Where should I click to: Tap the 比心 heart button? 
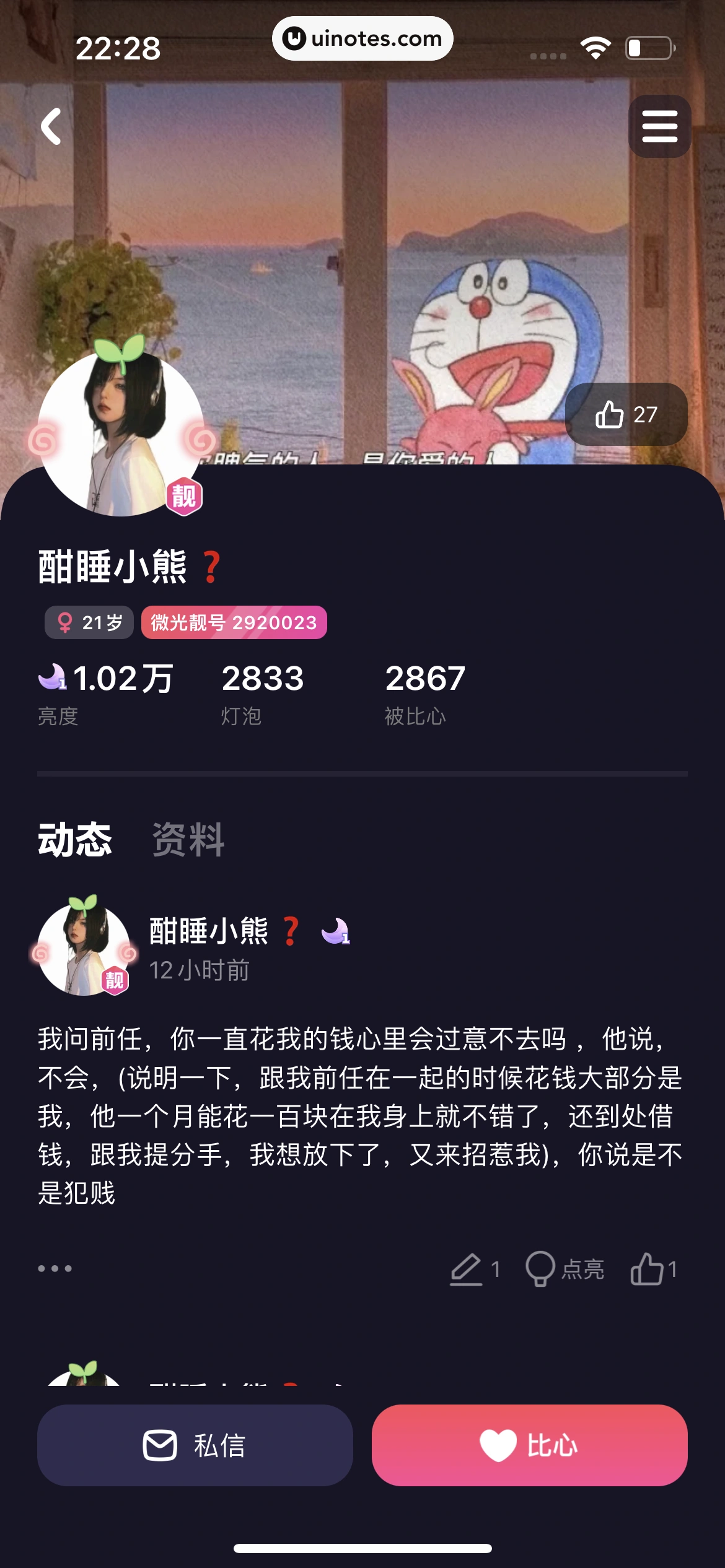tap(529, 1445)
